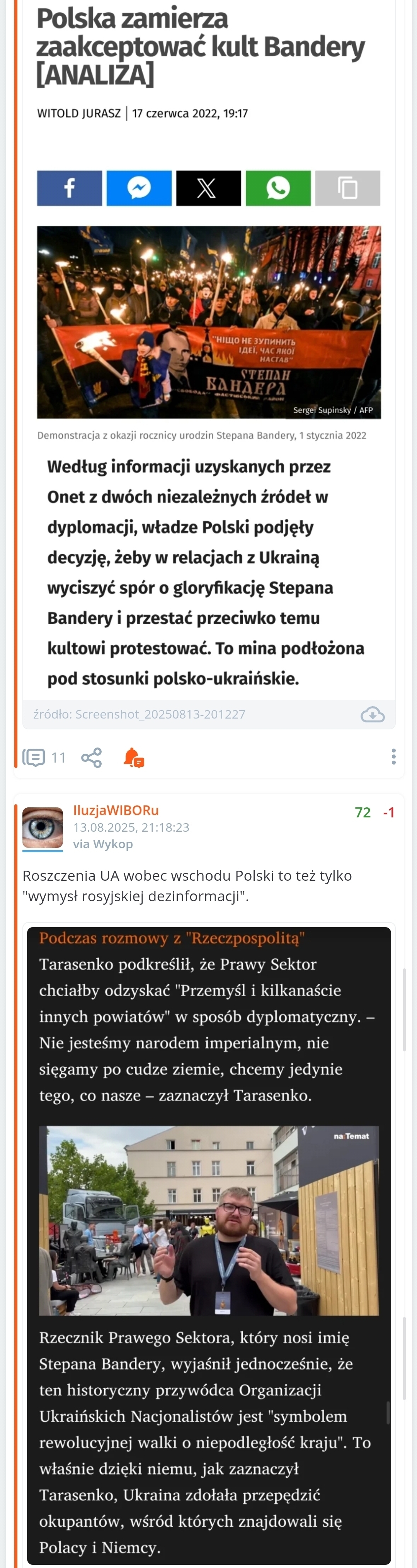
Task: Open the source link Screenshot_20250813-201227
Action: click(160, 714)
